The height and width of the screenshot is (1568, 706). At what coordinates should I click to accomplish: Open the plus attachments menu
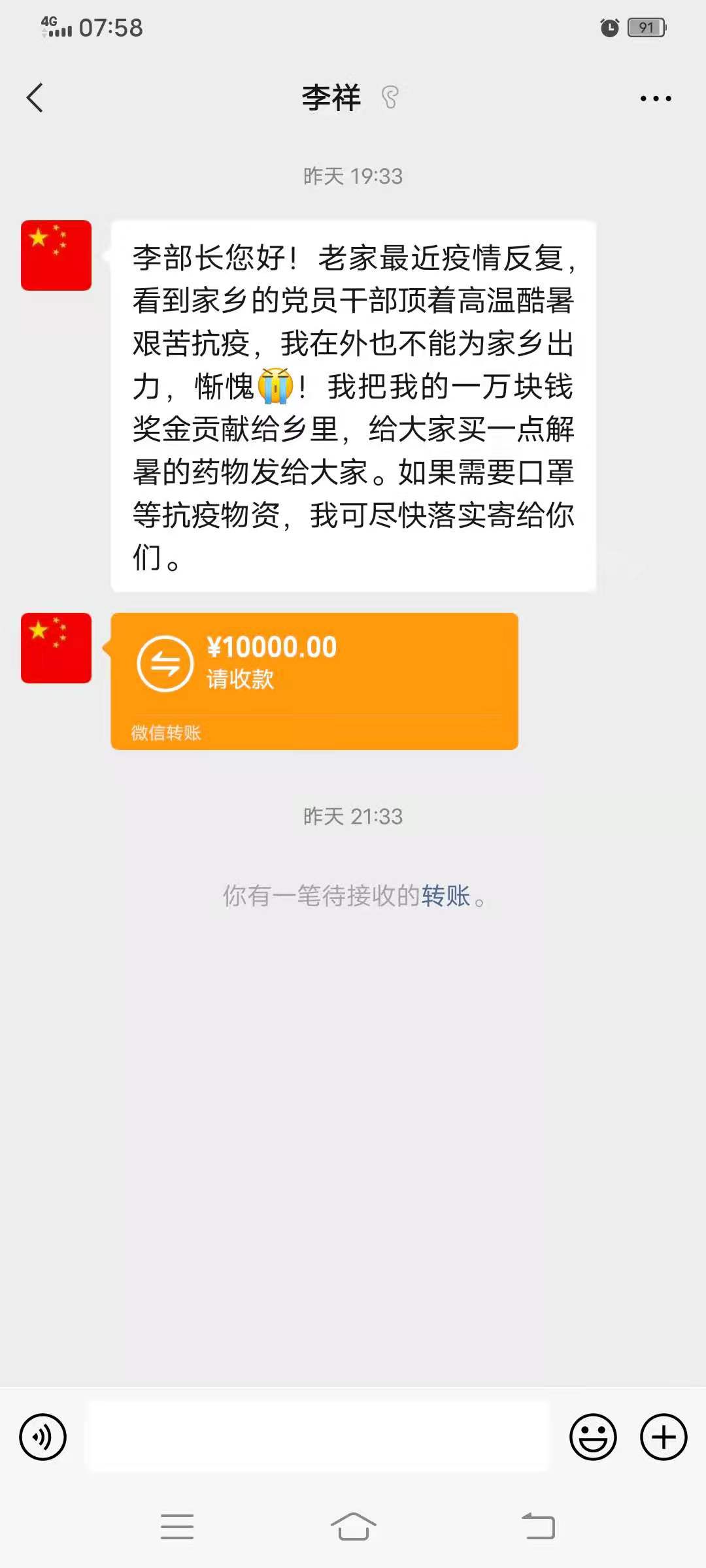point(664,1437)
